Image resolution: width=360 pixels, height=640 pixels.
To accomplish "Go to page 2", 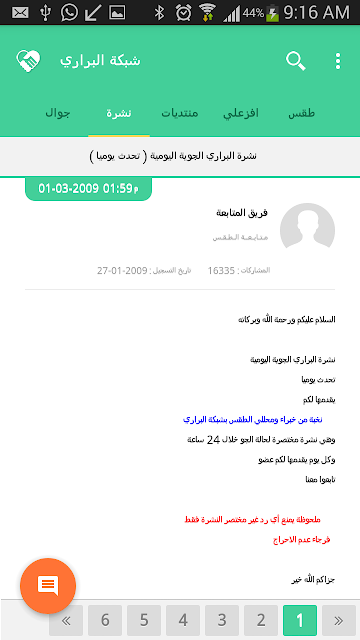I will click(x=261, y=620).
